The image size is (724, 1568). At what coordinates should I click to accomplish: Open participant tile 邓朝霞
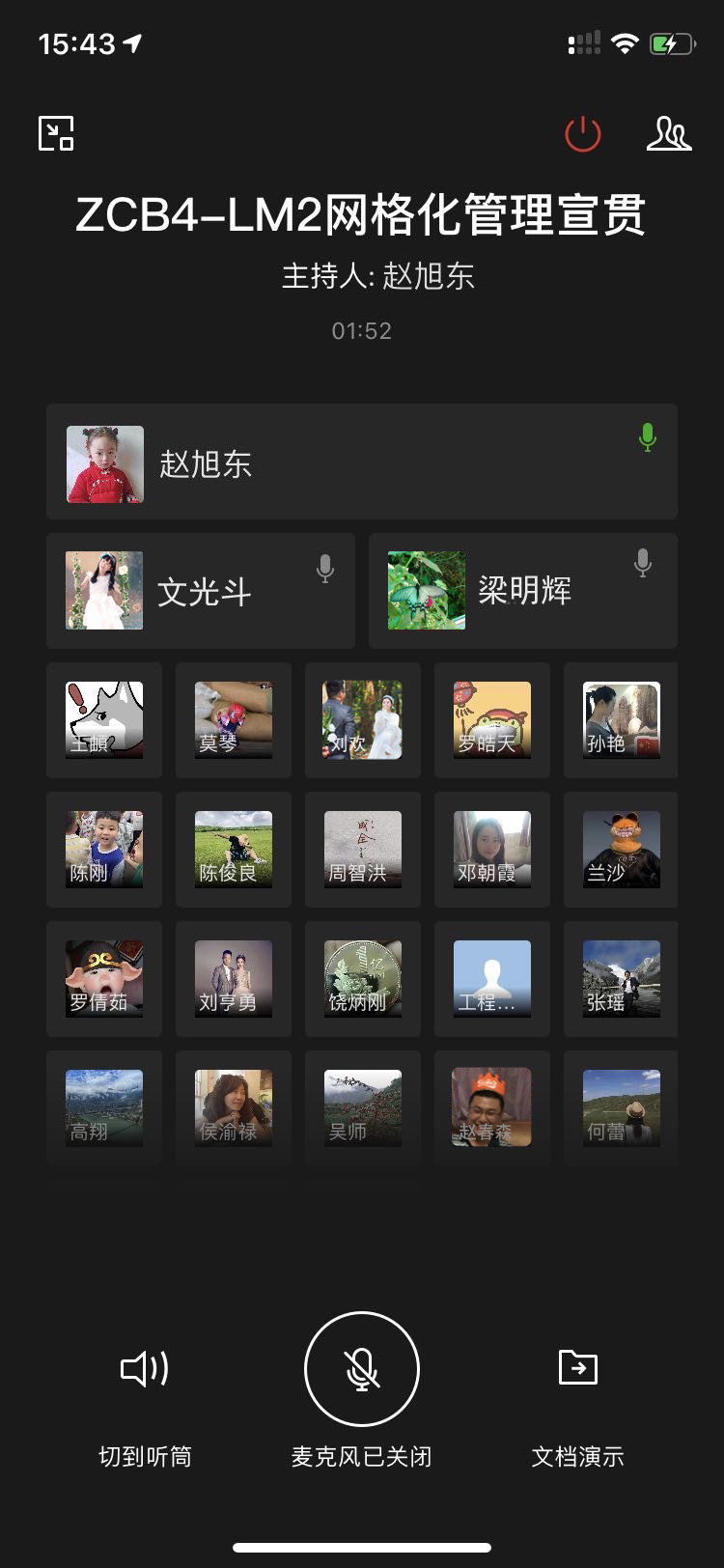[x=492, y=850]
